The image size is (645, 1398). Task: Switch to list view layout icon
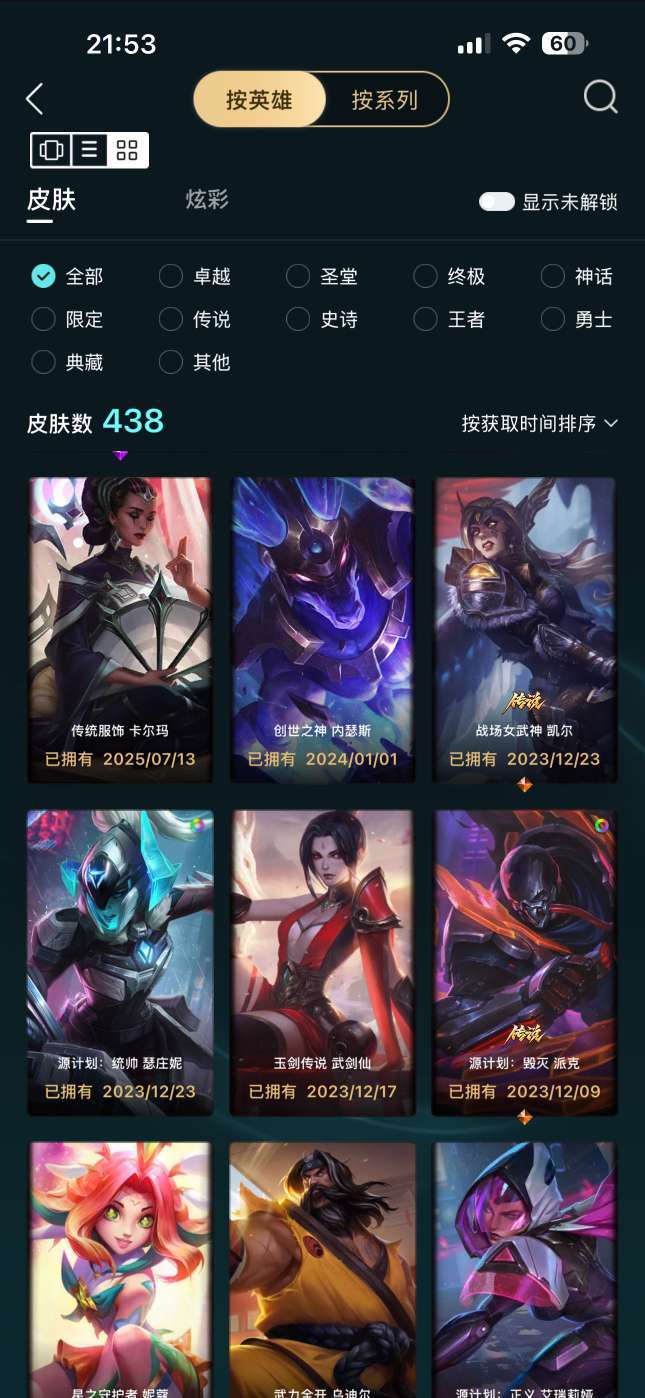coord(90,150)
